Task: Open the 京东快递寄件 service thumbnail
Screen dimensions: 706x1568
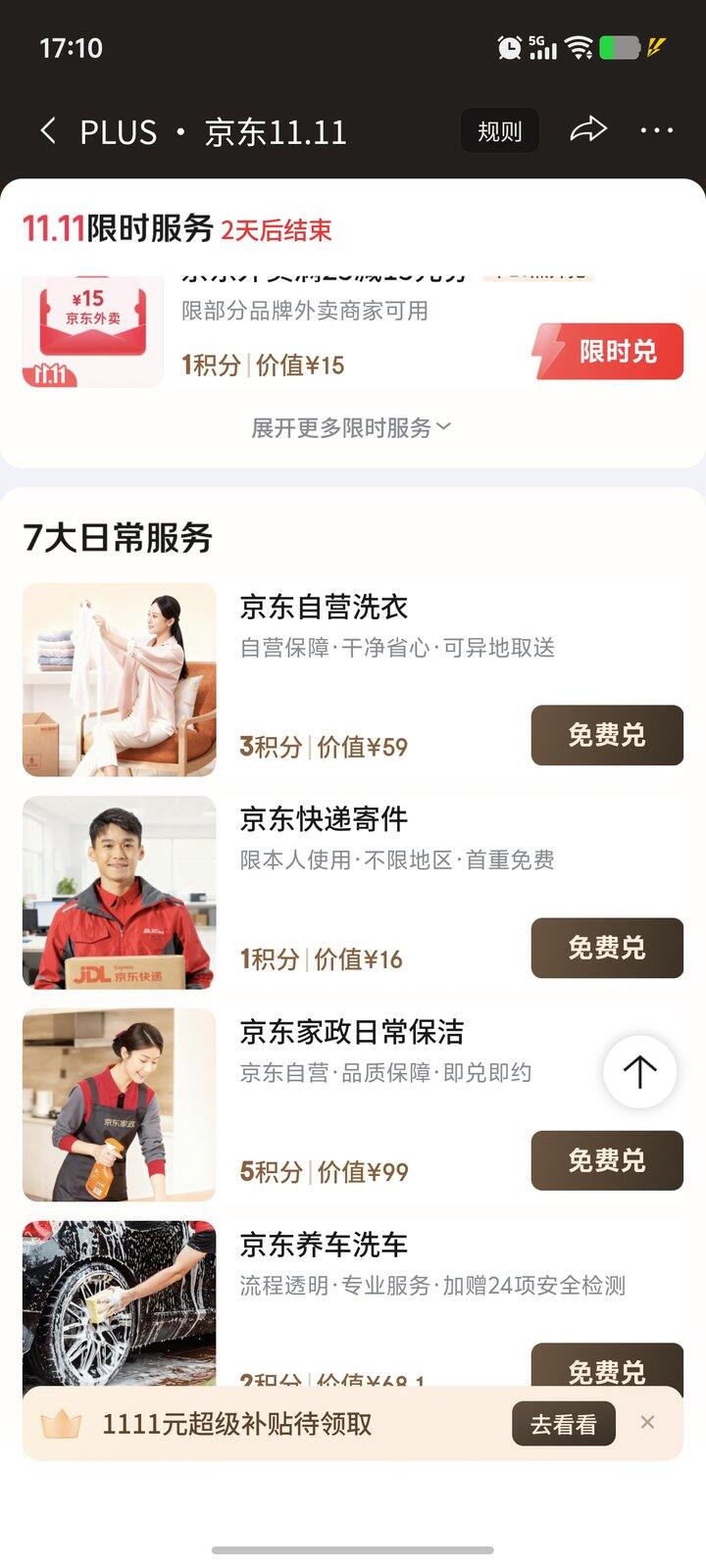Action: (x=119, y=892)
